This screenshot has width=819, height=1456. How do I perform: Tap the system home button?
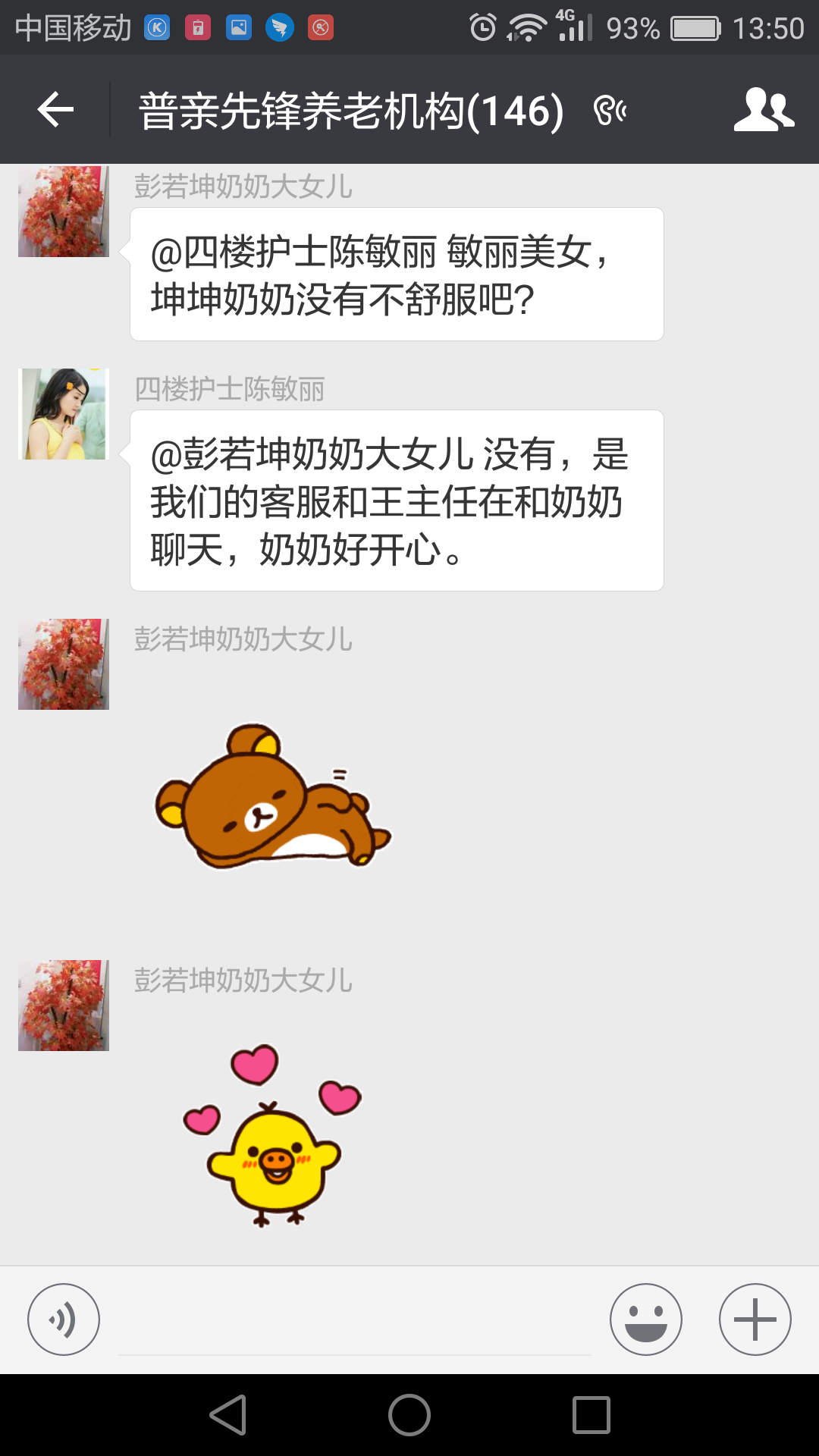[x=409, y=1415]
